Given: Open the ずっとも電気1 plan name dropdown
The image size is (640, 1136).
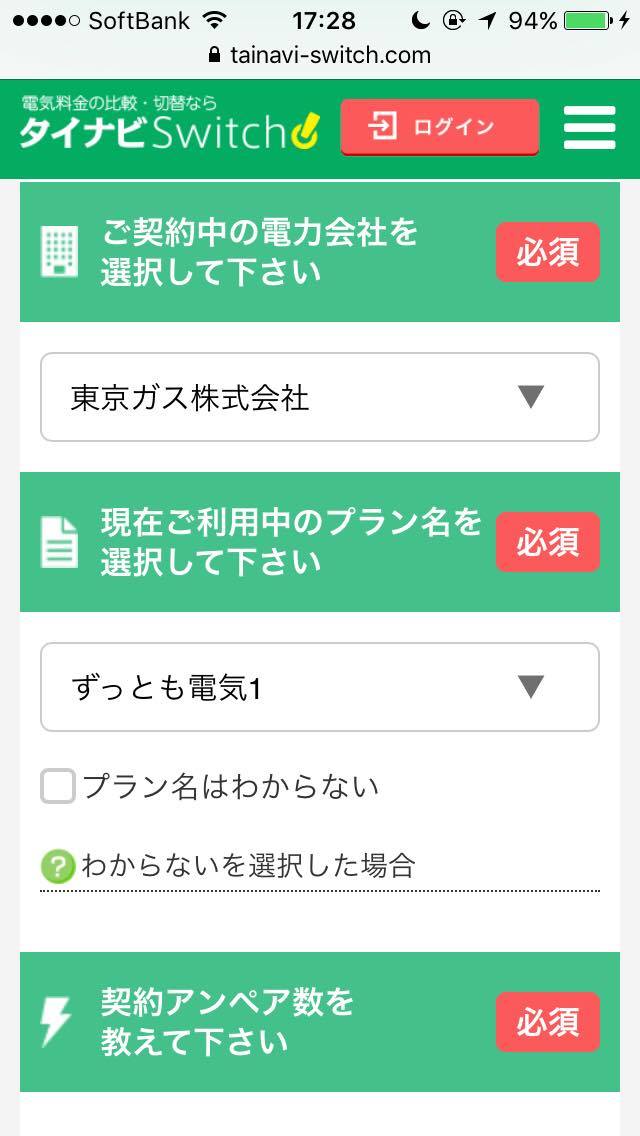Looking at the screenshot, I should [320, 687].
